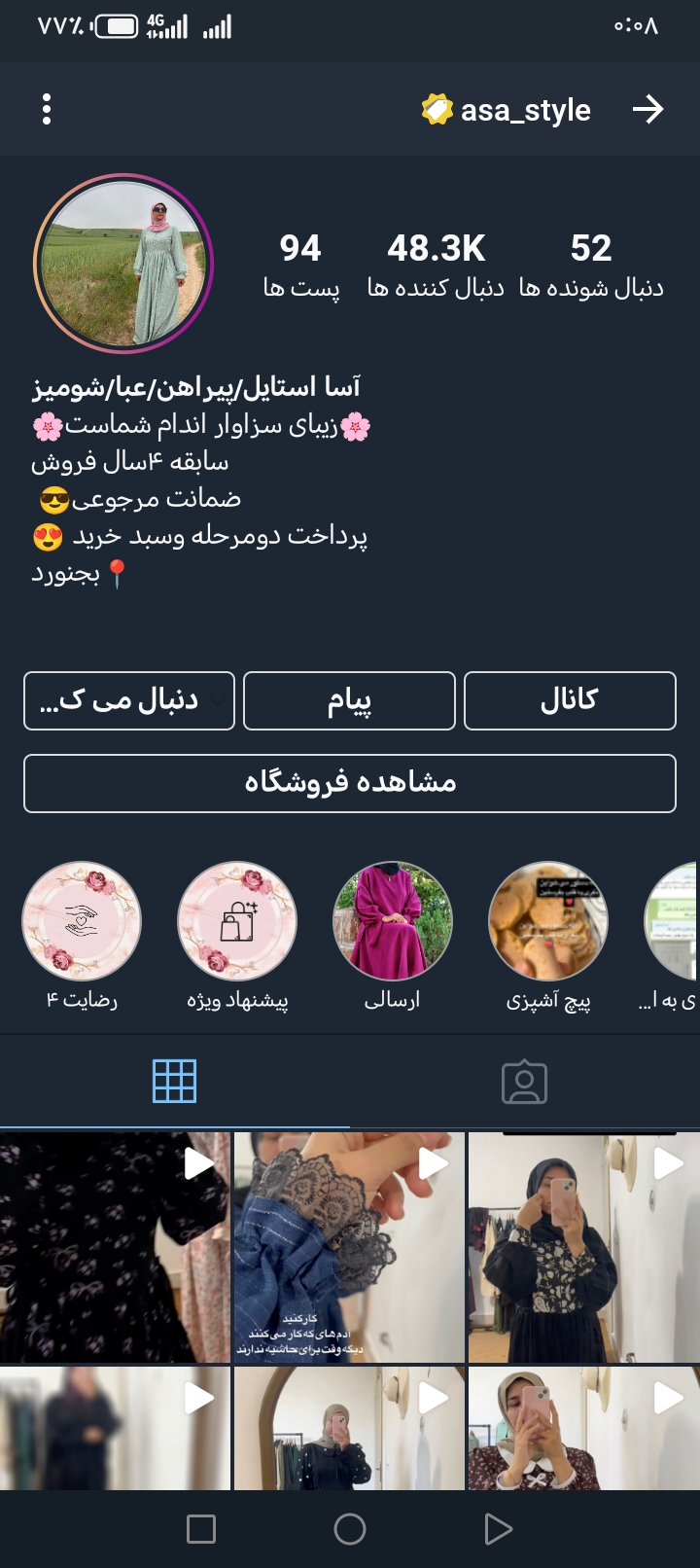Screen dimensions: 700x1568
Task: Switch to the tagged photos tab
Action: click(525, 1081)
